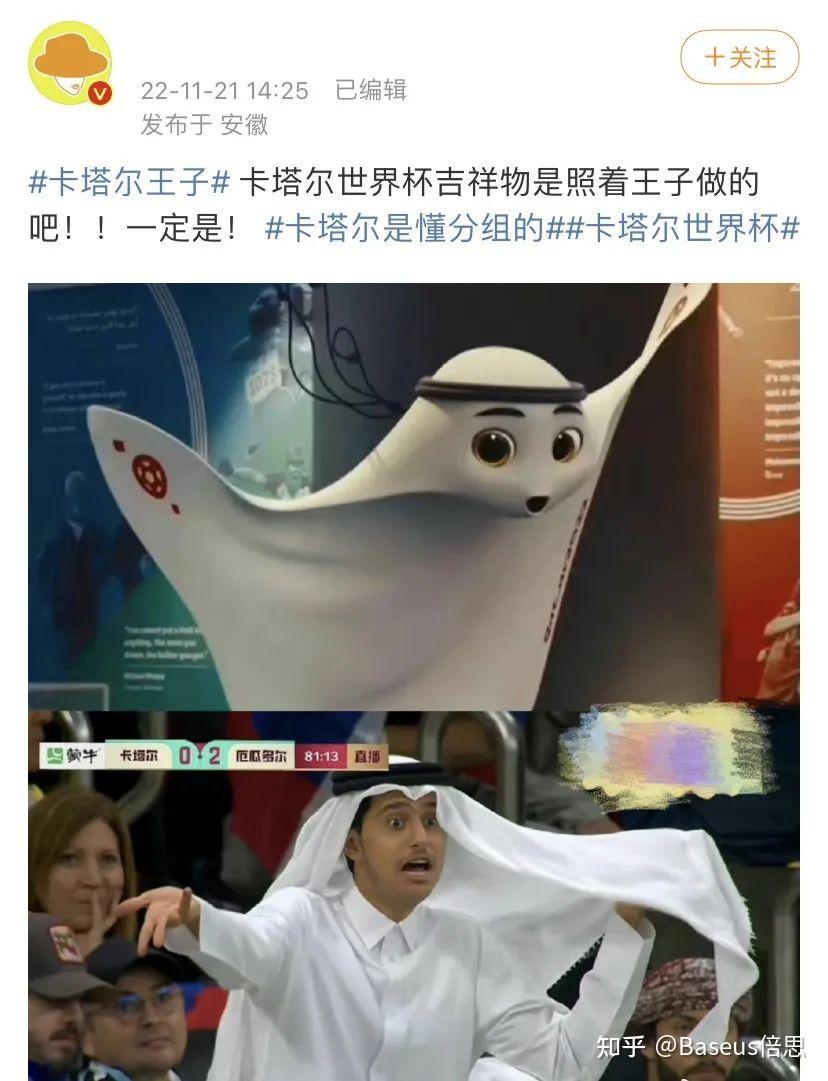Viewport: 828px width, 1081px height.
Task: Open the poster's profile avatar
Action: [x=70, y=63]
